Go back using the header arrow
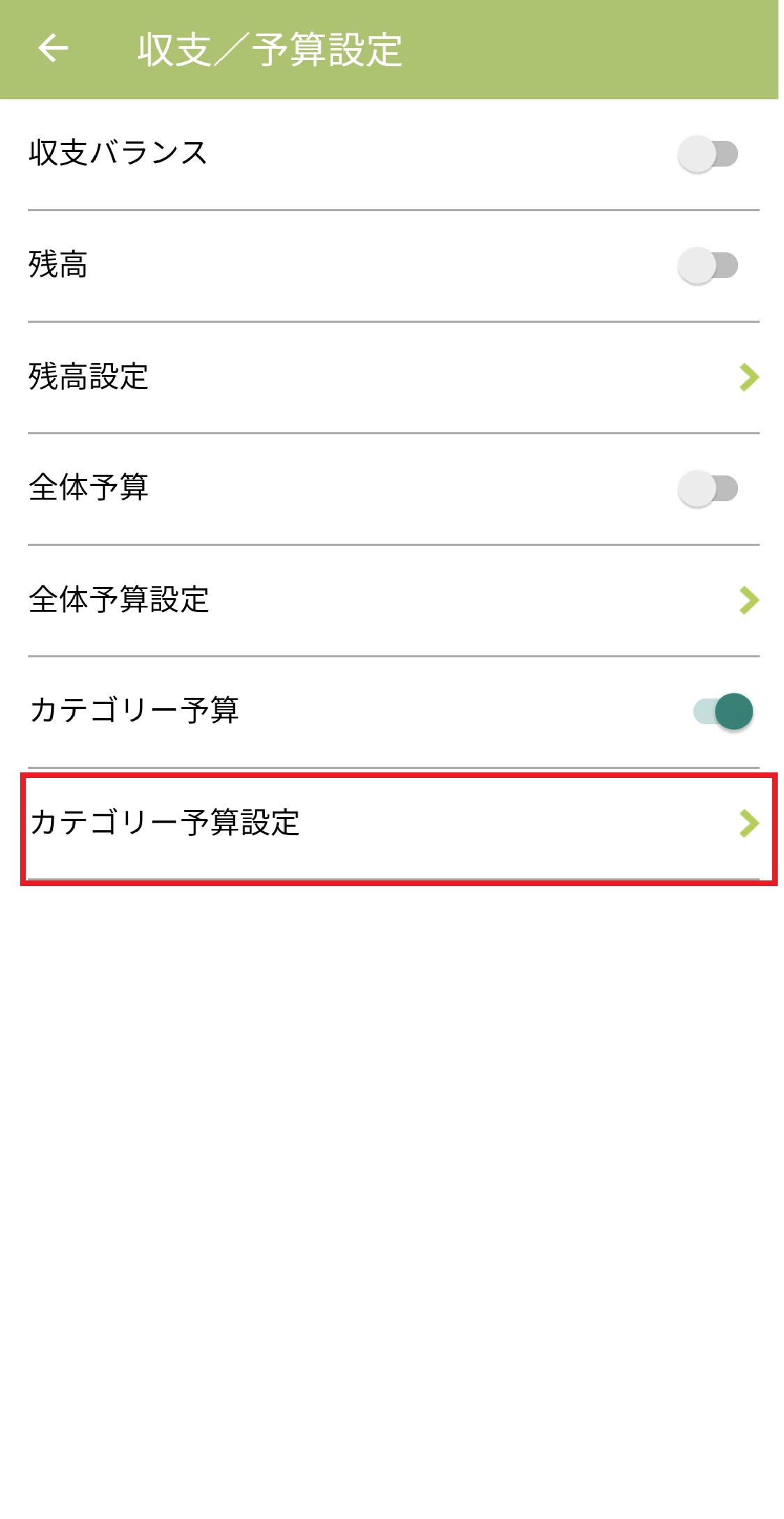The width and height of the screenshot is (784, 1519). [x=53, y=49]
